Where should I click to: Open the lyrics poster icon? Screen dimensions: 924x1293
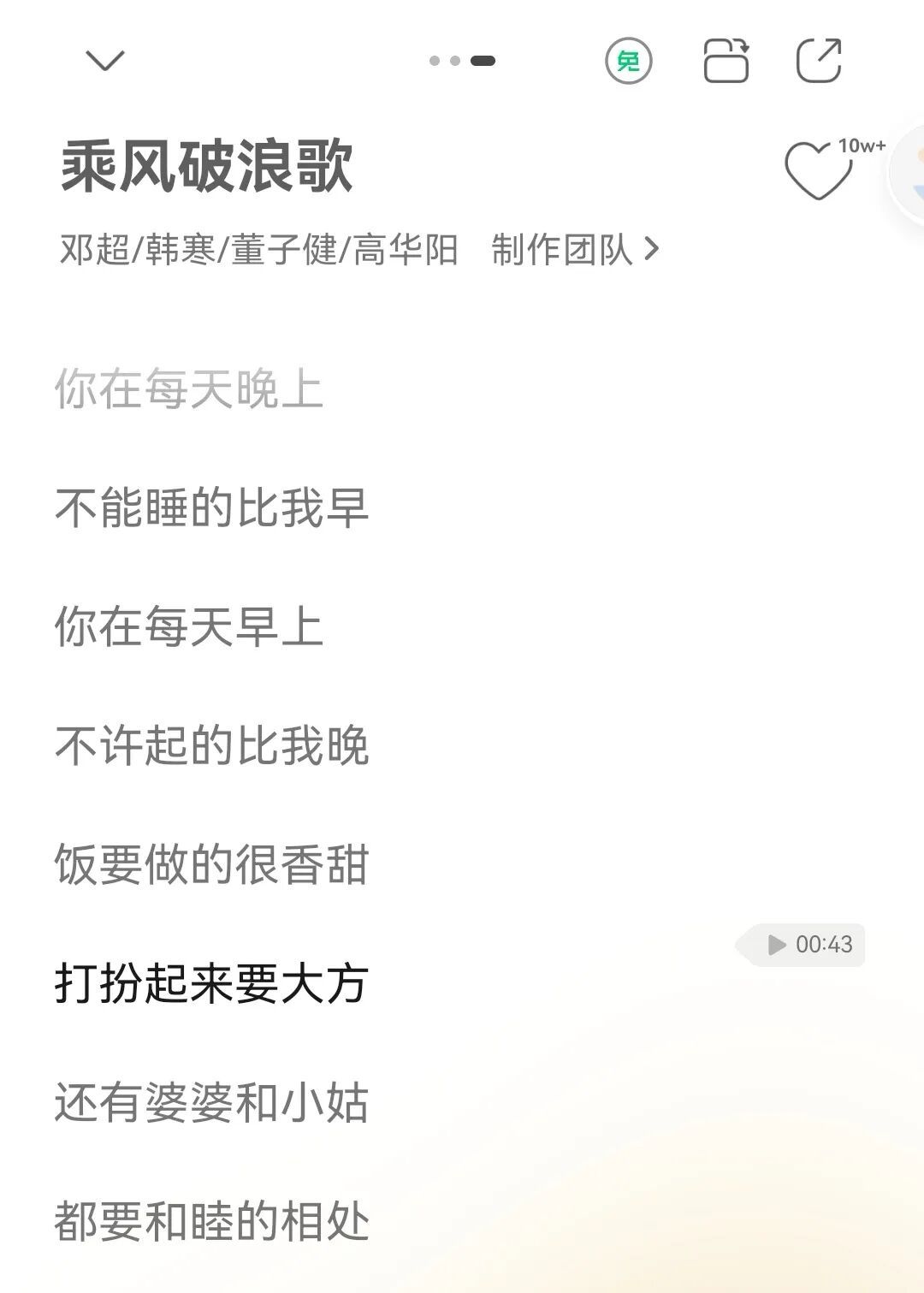click(726, 62)
